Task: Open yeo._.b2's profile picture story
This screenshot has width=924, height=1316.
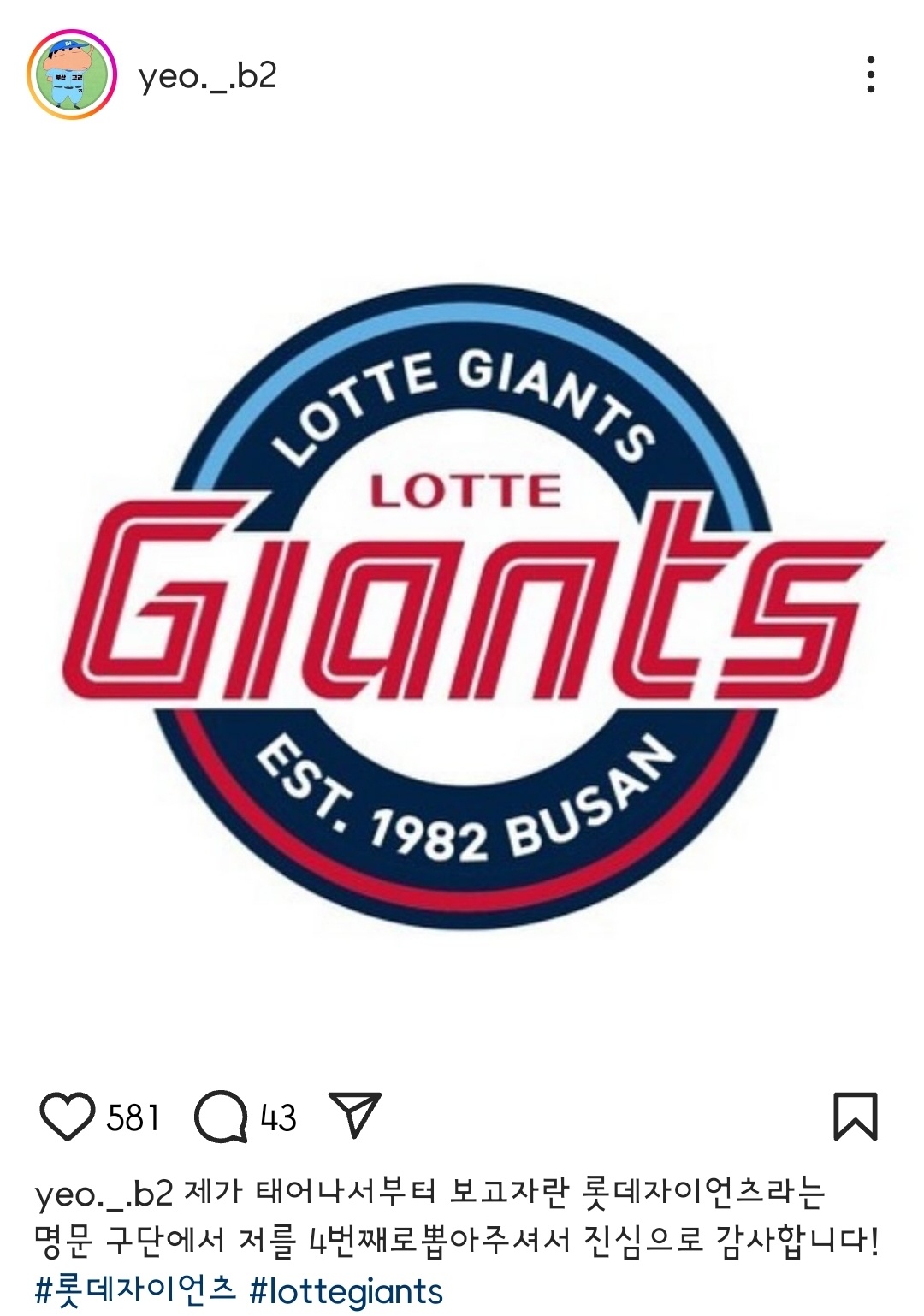Action: pyautogui.click(x=72, y=77)
